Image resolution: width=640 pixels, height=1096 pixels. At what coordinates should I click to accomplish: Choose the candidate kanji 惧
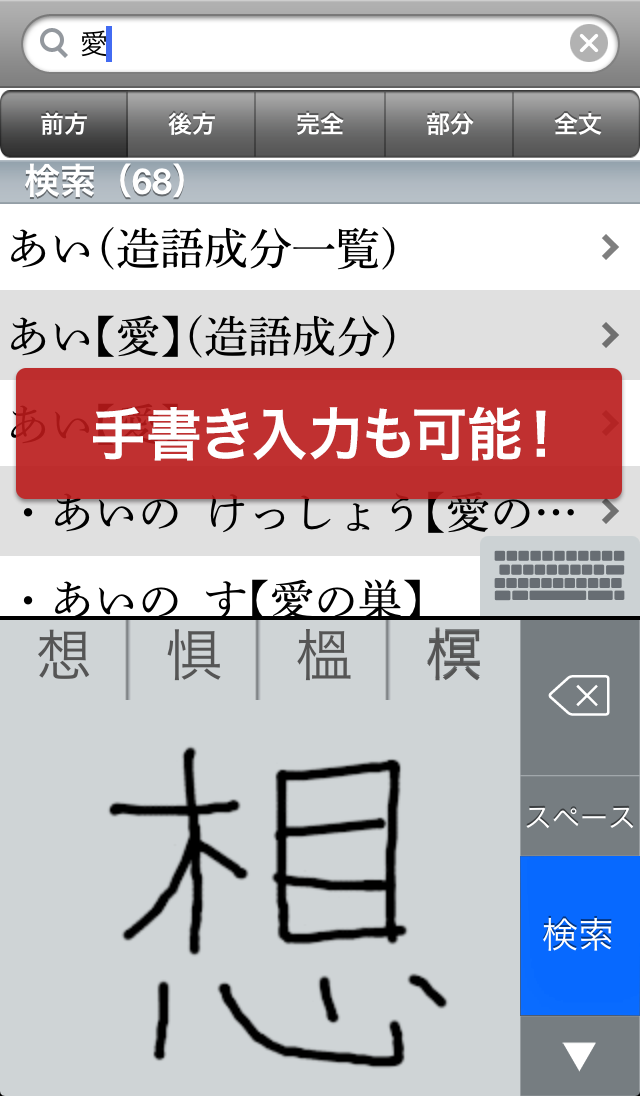click(x=193, y=657)
